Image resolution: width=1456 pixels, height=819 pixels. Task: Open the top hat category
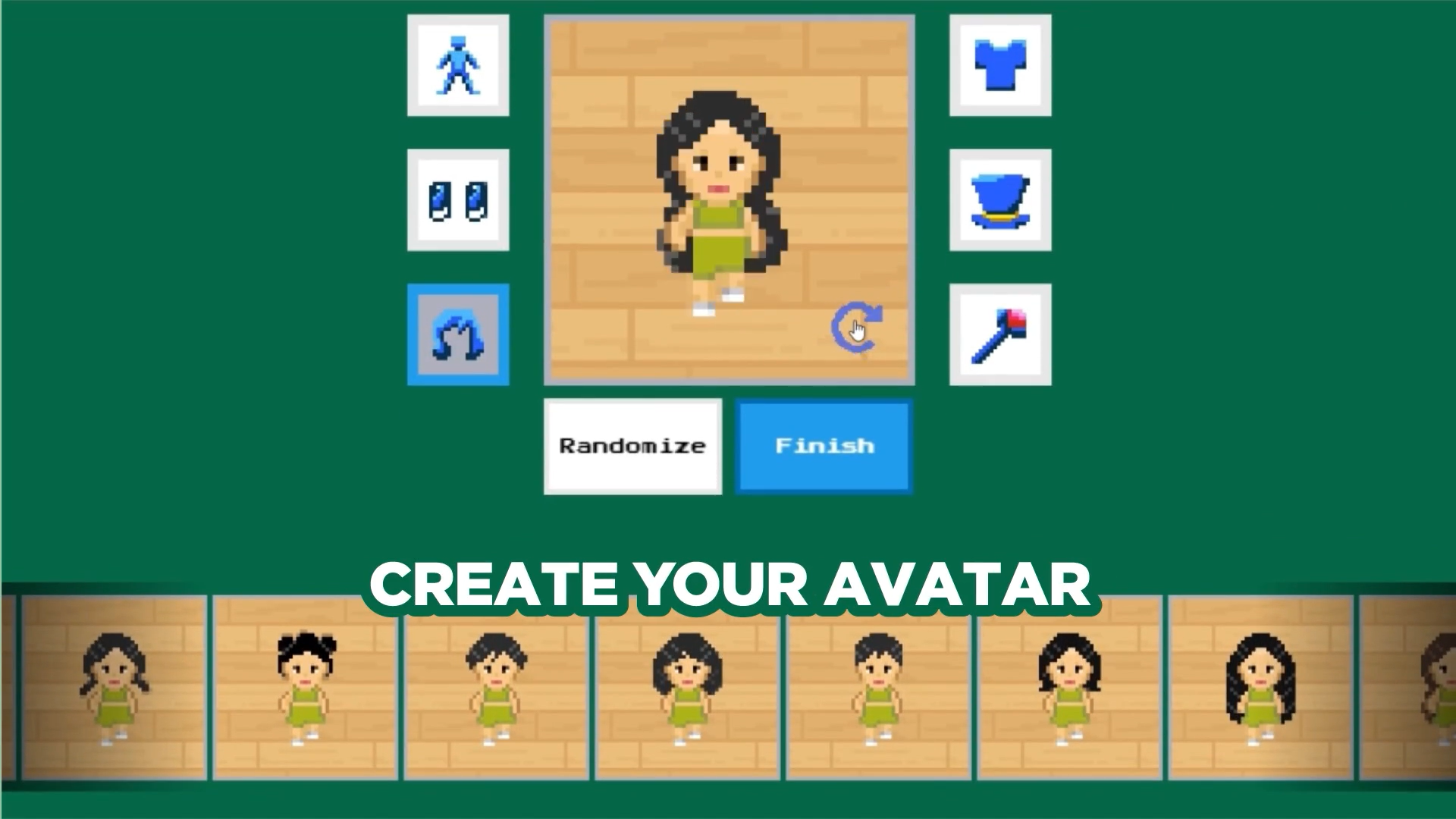[1000, 200]
